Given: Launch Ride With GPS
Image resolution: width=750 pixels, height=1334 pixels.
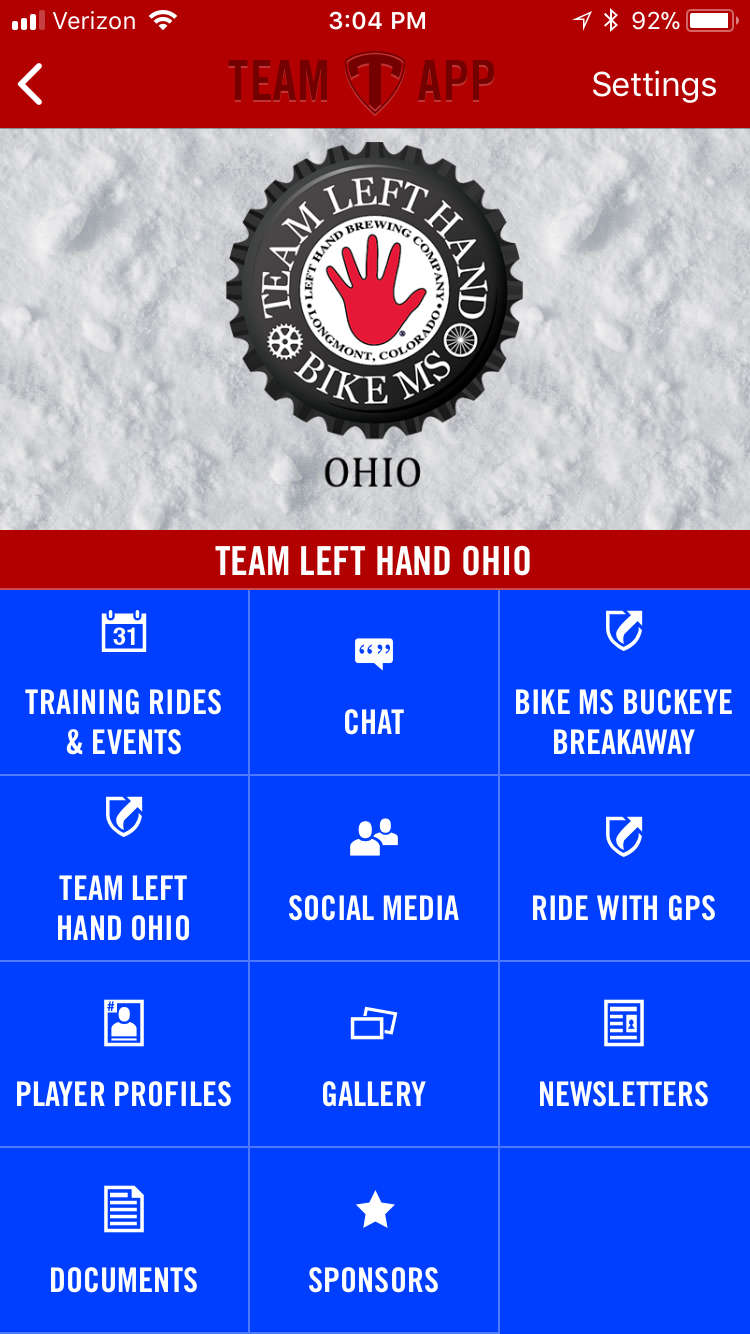Looking at the screenshot, I should coord(624,868).
